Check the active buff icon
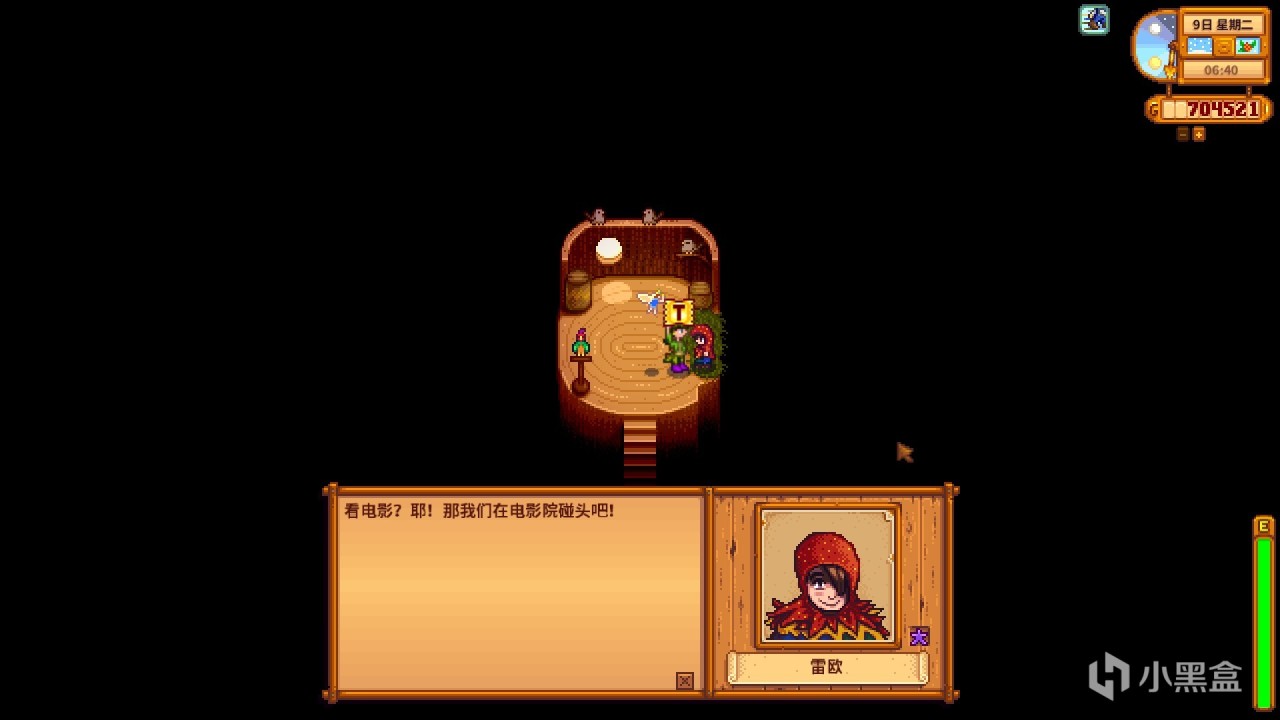Image resolution: width=1280 pixels, height=720 pixels. click(x=1094, y=20)
